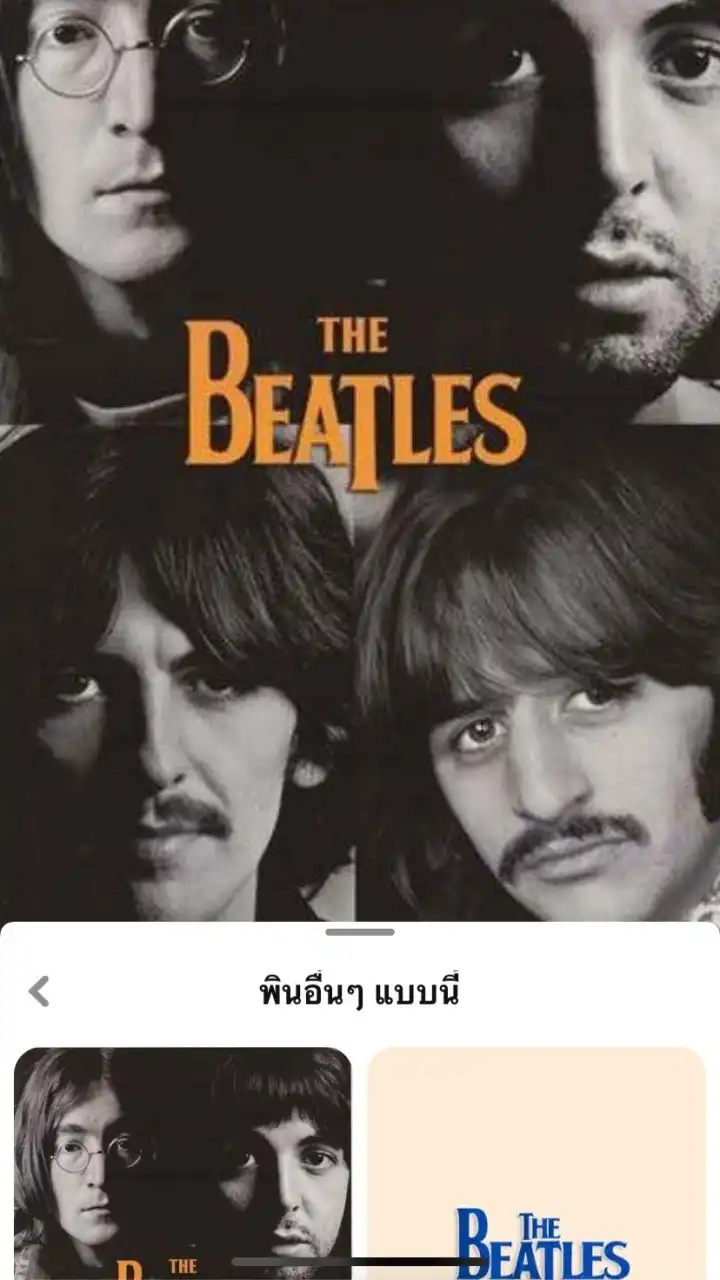The height and width of the screenshot is (1280, 720).
Task: Open the Beatles four-faces pin image
Action: point(360,460)
